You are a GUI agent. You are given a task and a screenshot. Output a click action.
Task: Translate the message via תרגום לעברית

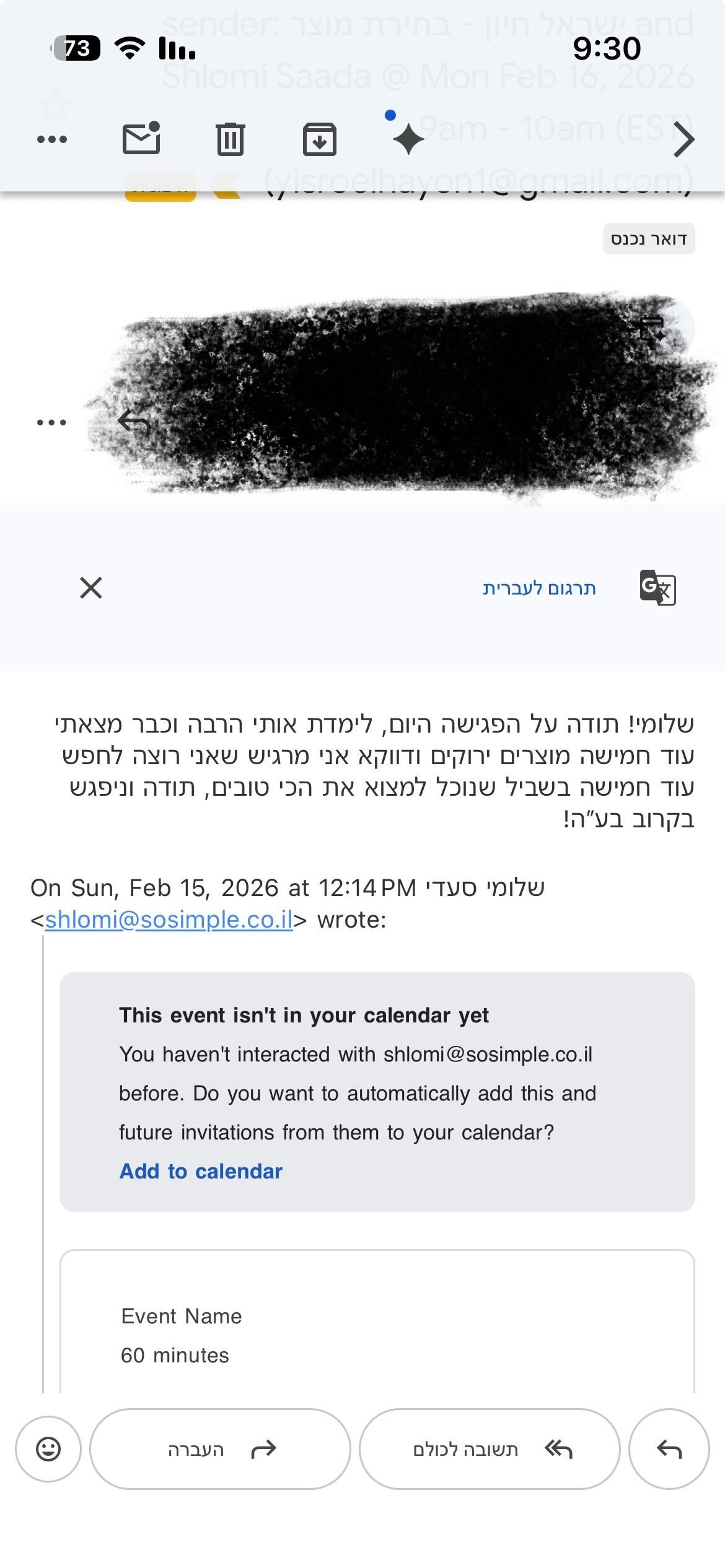pos(539,588)
